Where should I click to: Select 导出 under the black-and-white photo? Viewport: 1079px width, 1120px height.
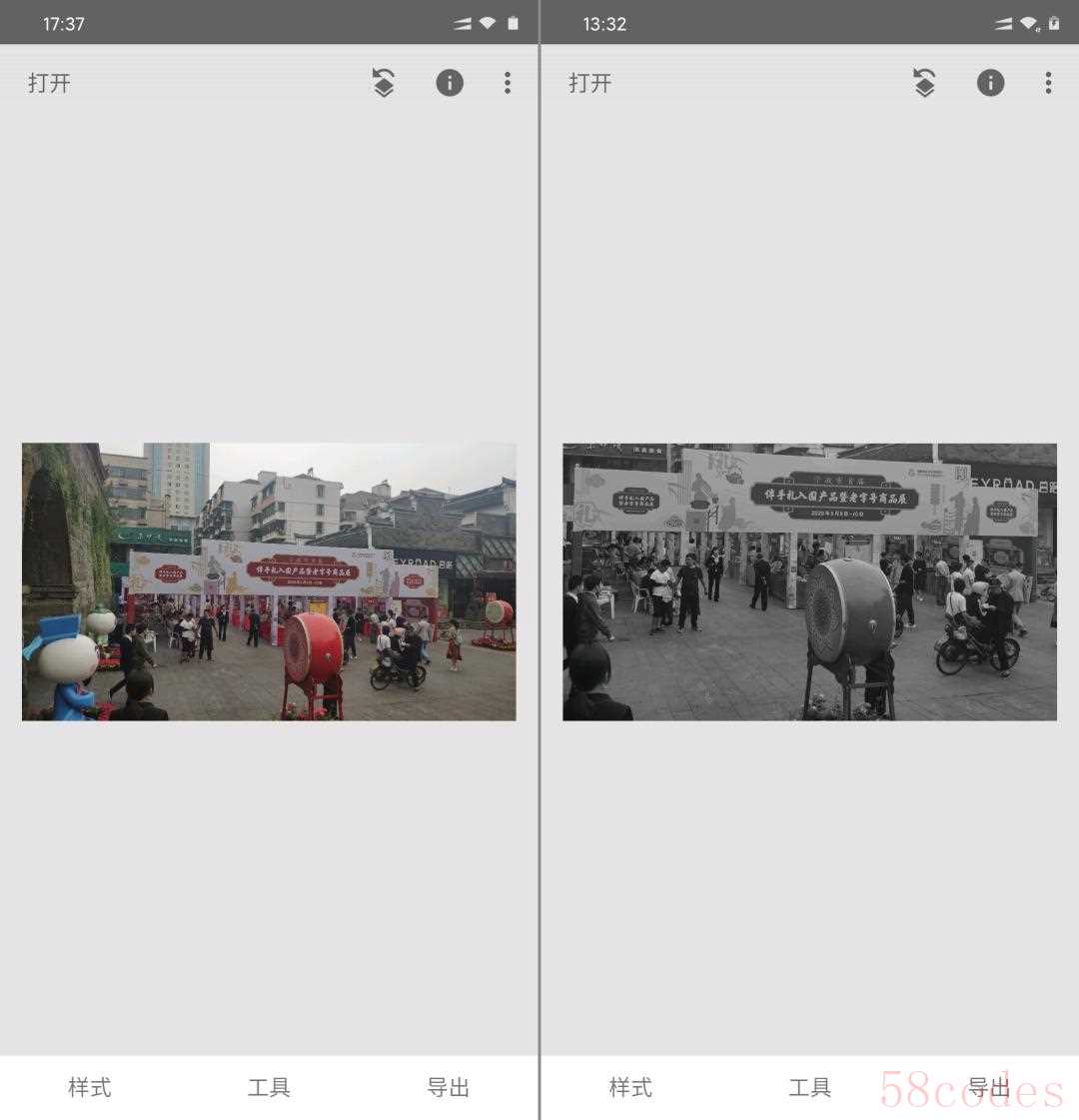[x=988, y=1087]
